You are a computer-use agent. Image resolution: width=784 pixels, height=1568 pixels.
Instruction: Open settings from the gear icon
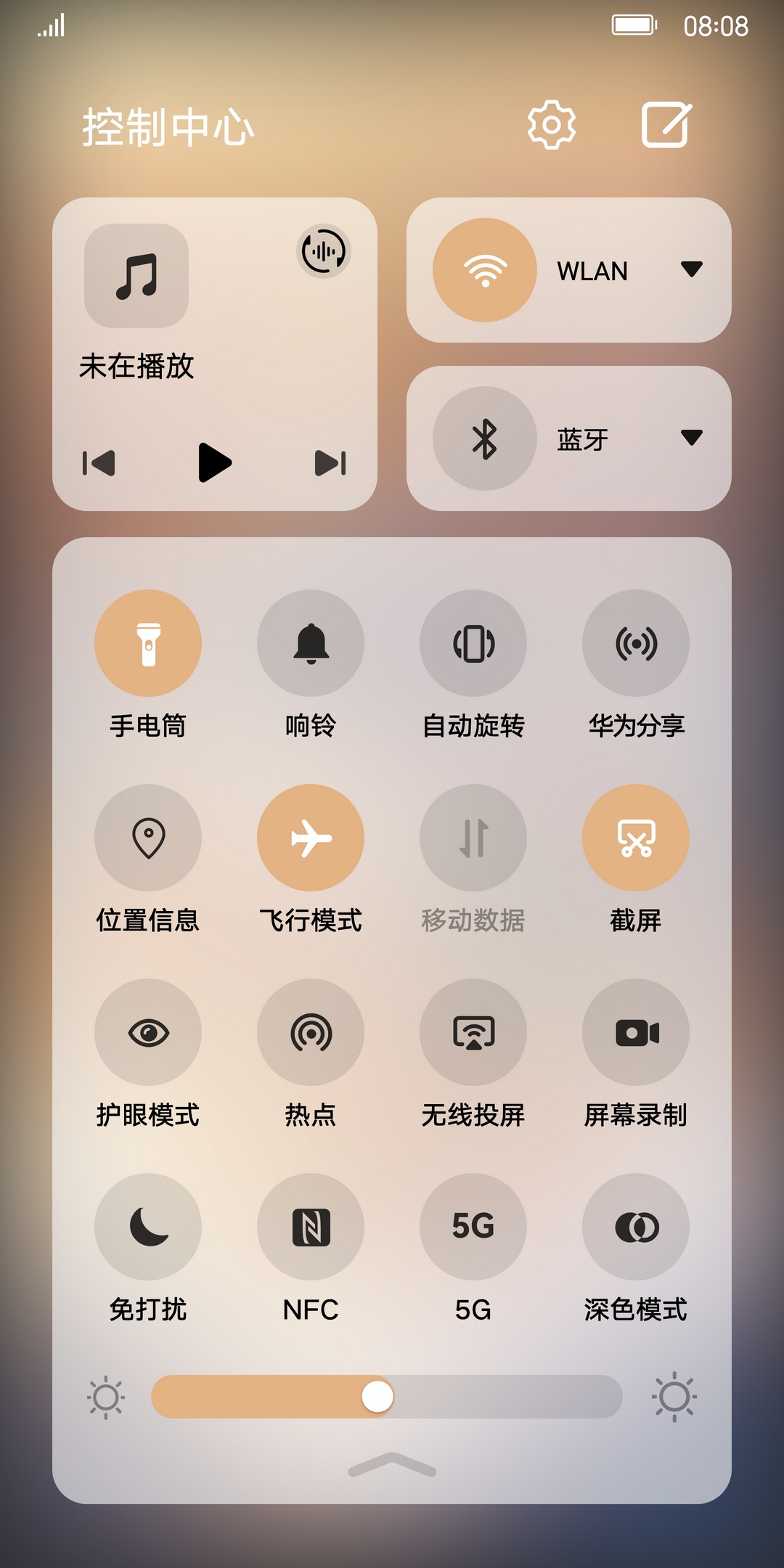[x=552, y=125]
